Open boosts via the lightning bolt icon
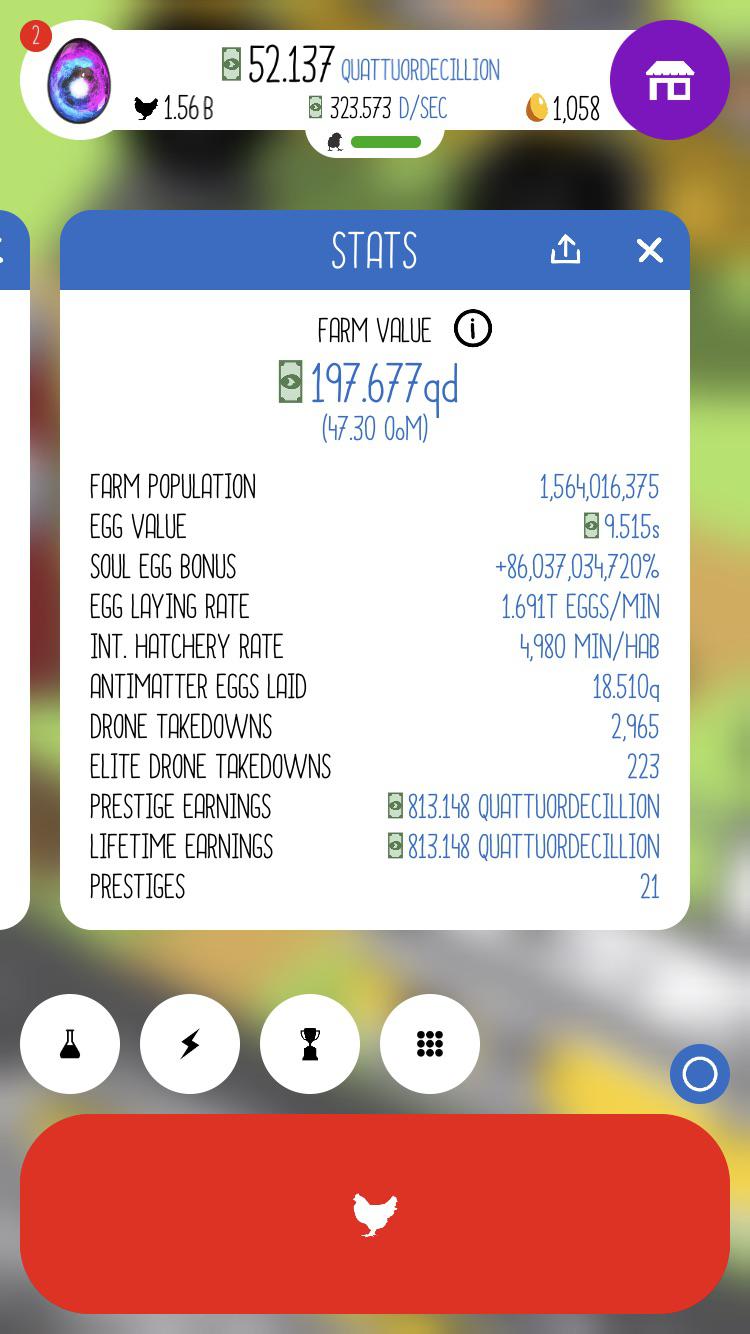Image resolution: width=750 pixels, height=1334 pixels. pyautogui.click(x=190, y=1043)
